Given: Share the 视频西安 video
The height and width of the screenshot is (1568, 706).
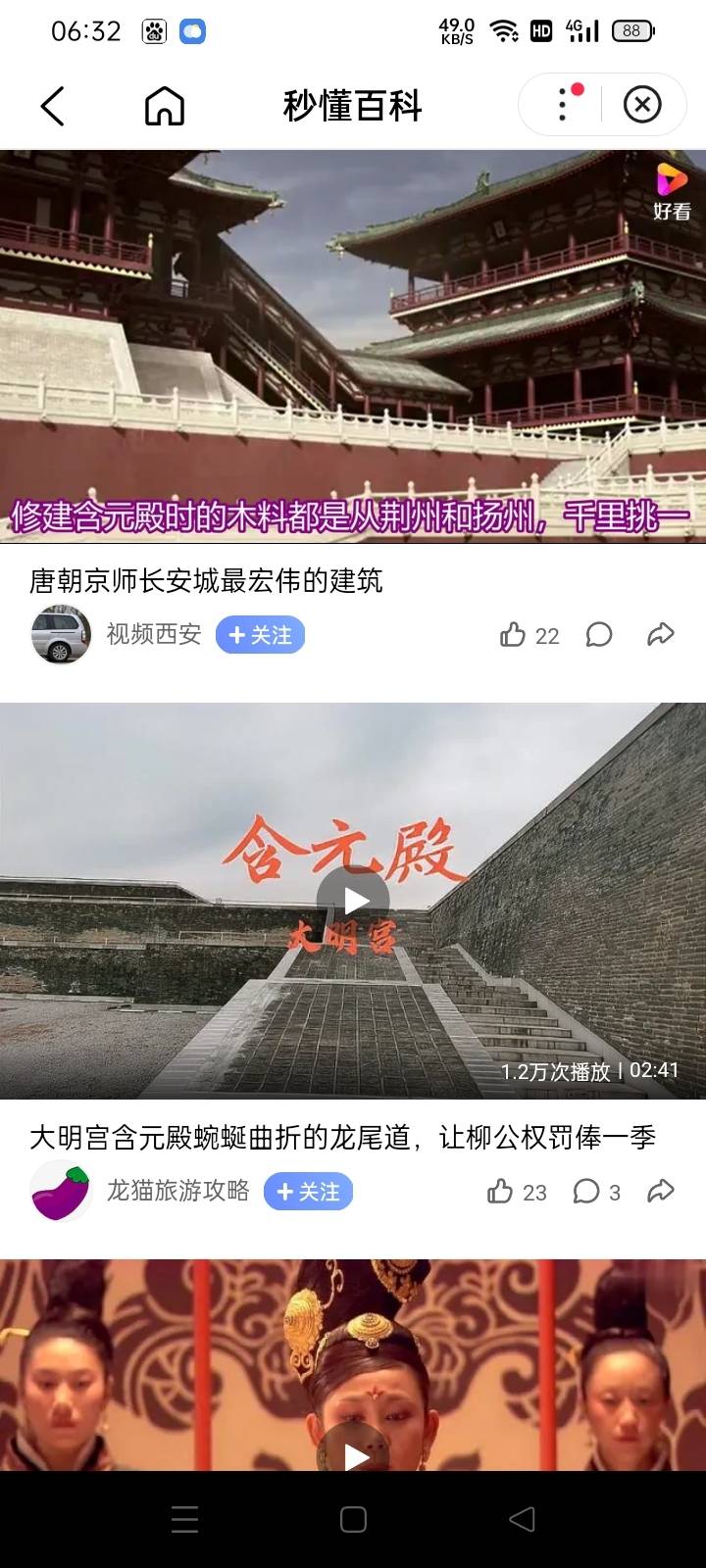Looking at the screenshot, I should click(661, 635).
